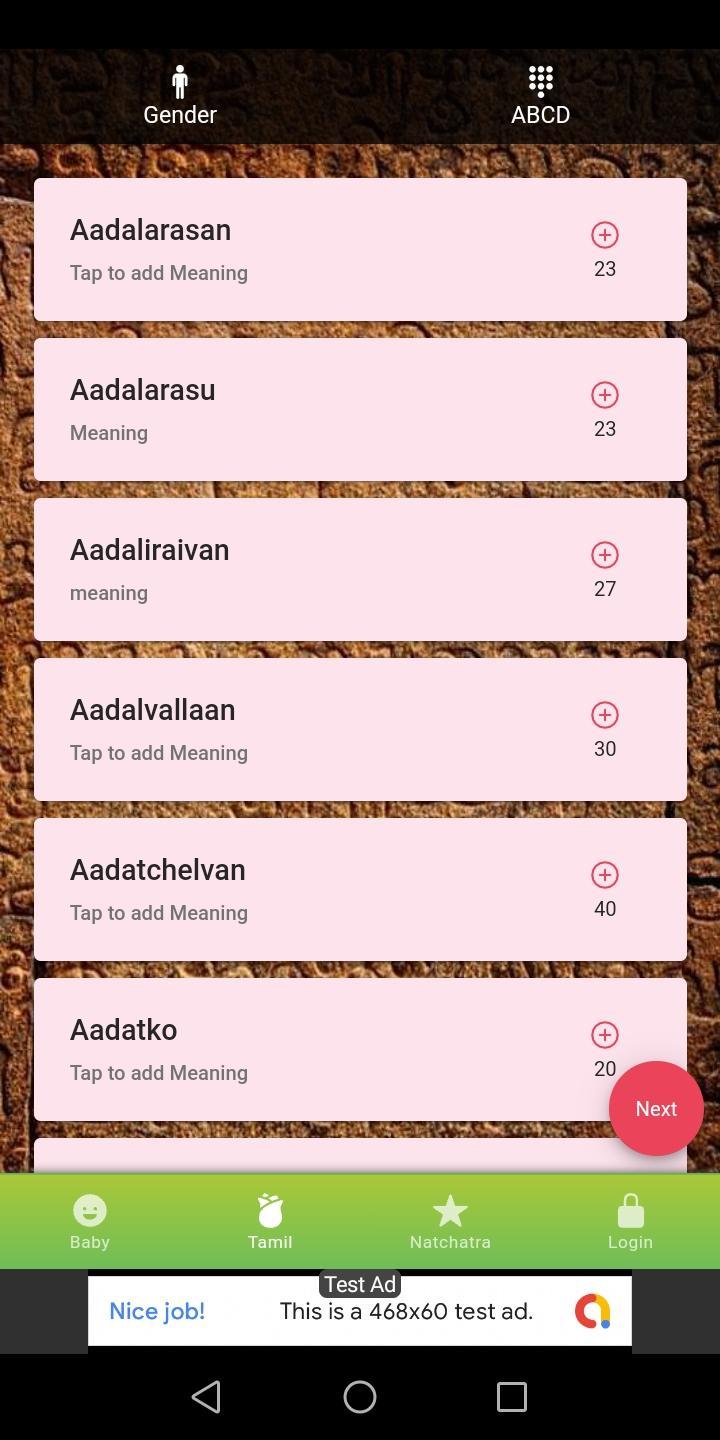Open the Nice job! ad link

[157, 1310]
